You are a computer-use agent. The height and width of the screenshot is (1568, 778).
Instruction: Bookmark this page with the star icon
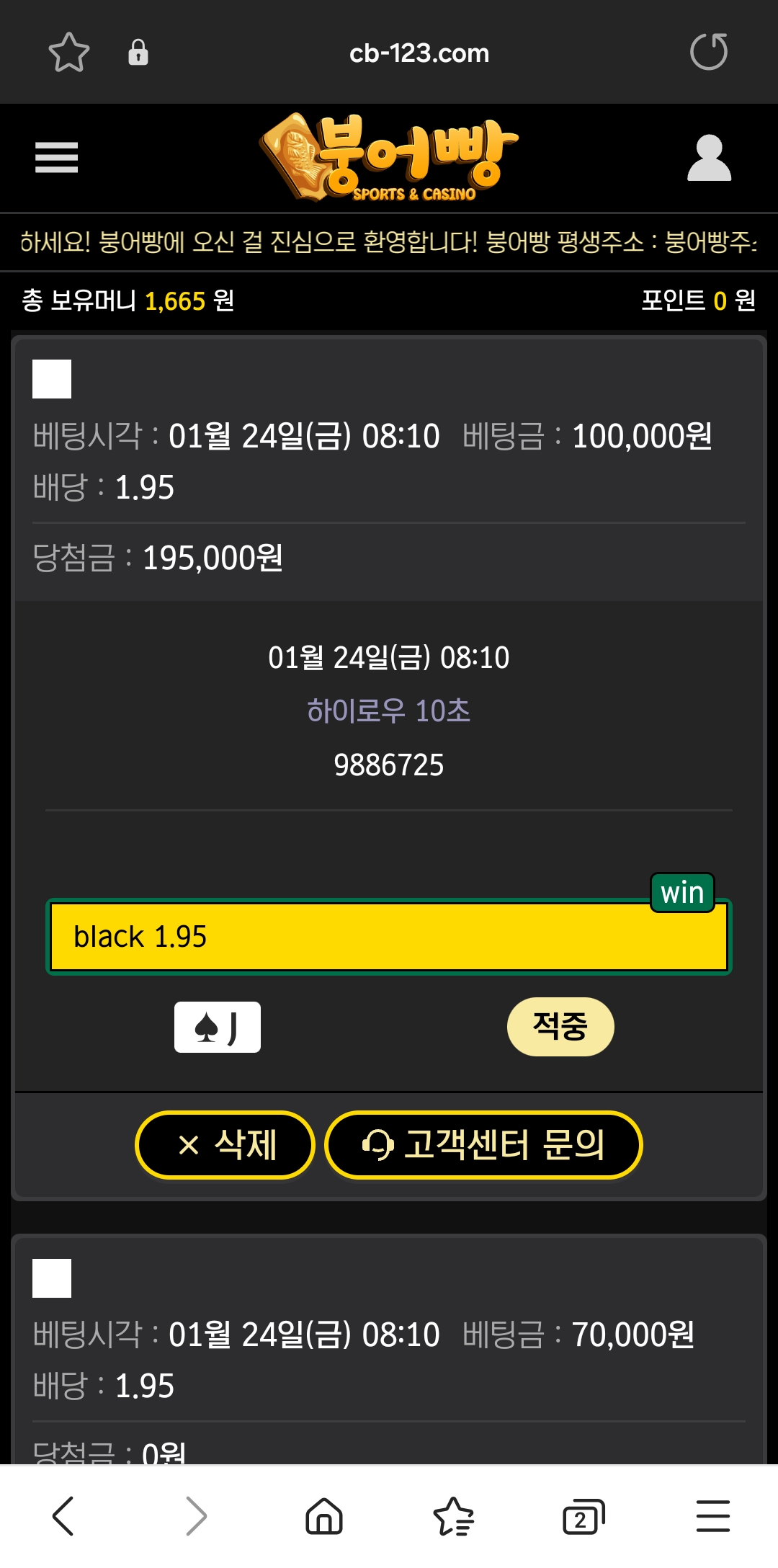68,53
